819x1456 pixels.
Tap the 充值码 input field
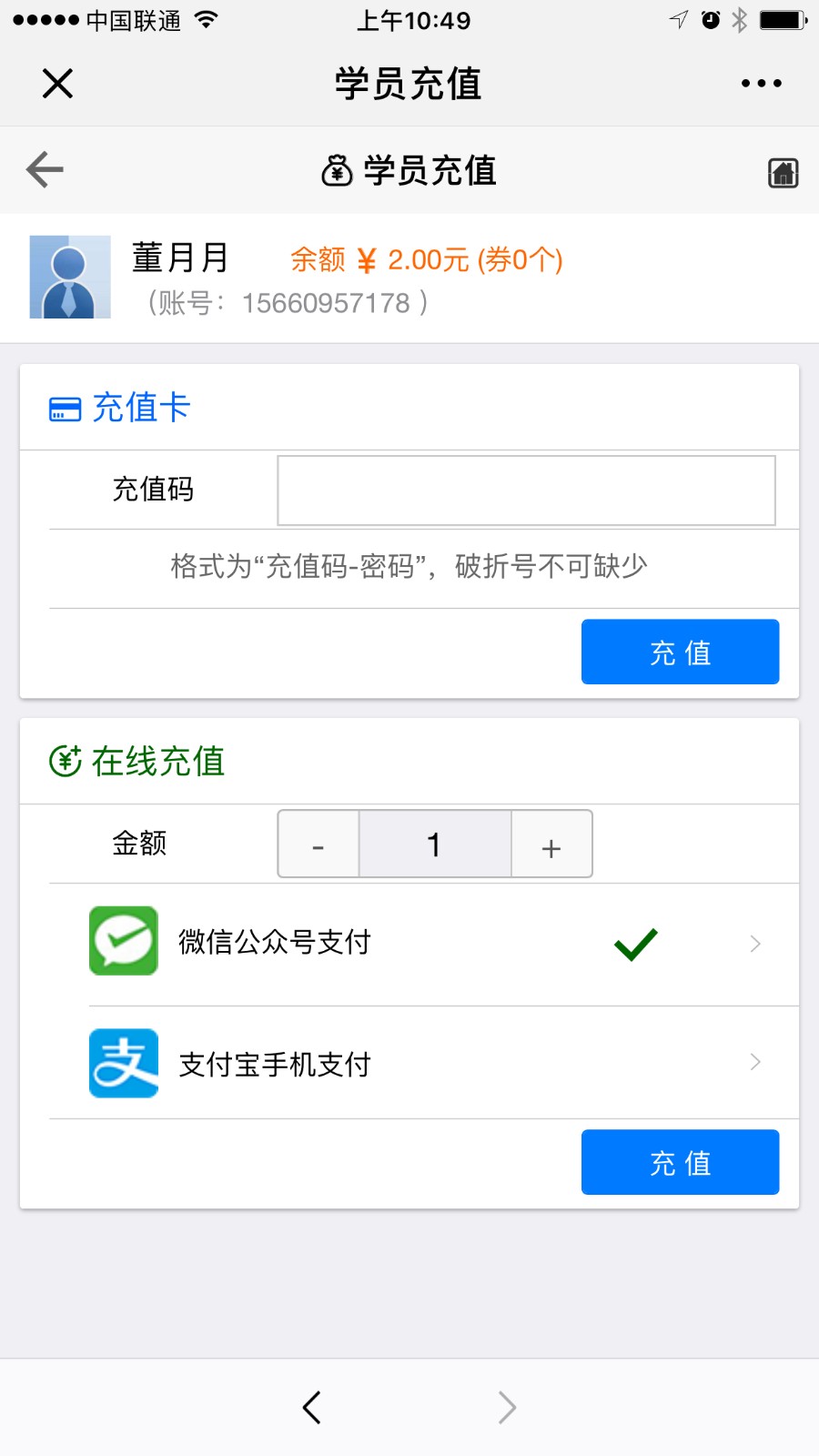526,490
